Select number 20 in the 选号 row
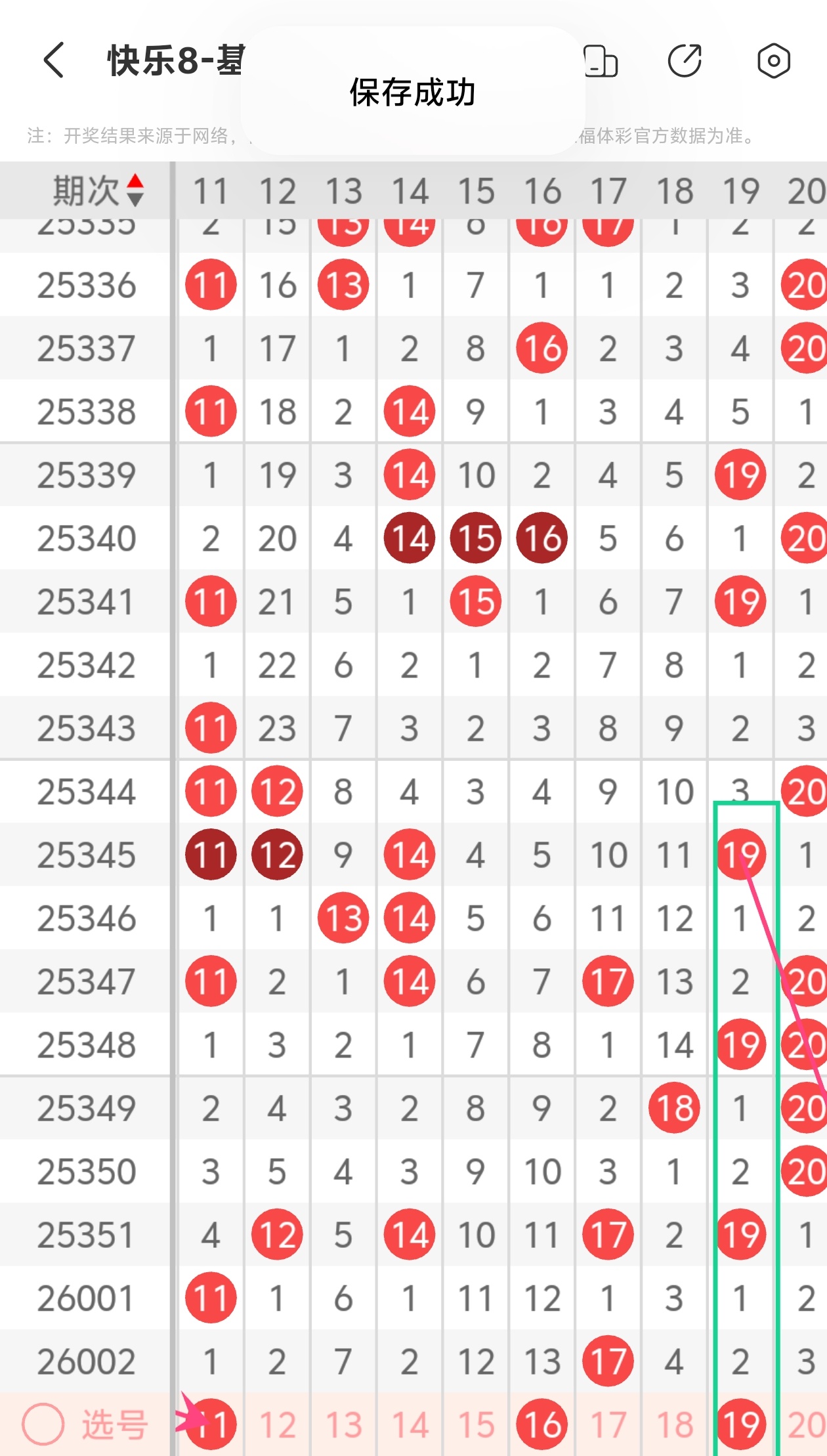 [x=806, y=1424]
